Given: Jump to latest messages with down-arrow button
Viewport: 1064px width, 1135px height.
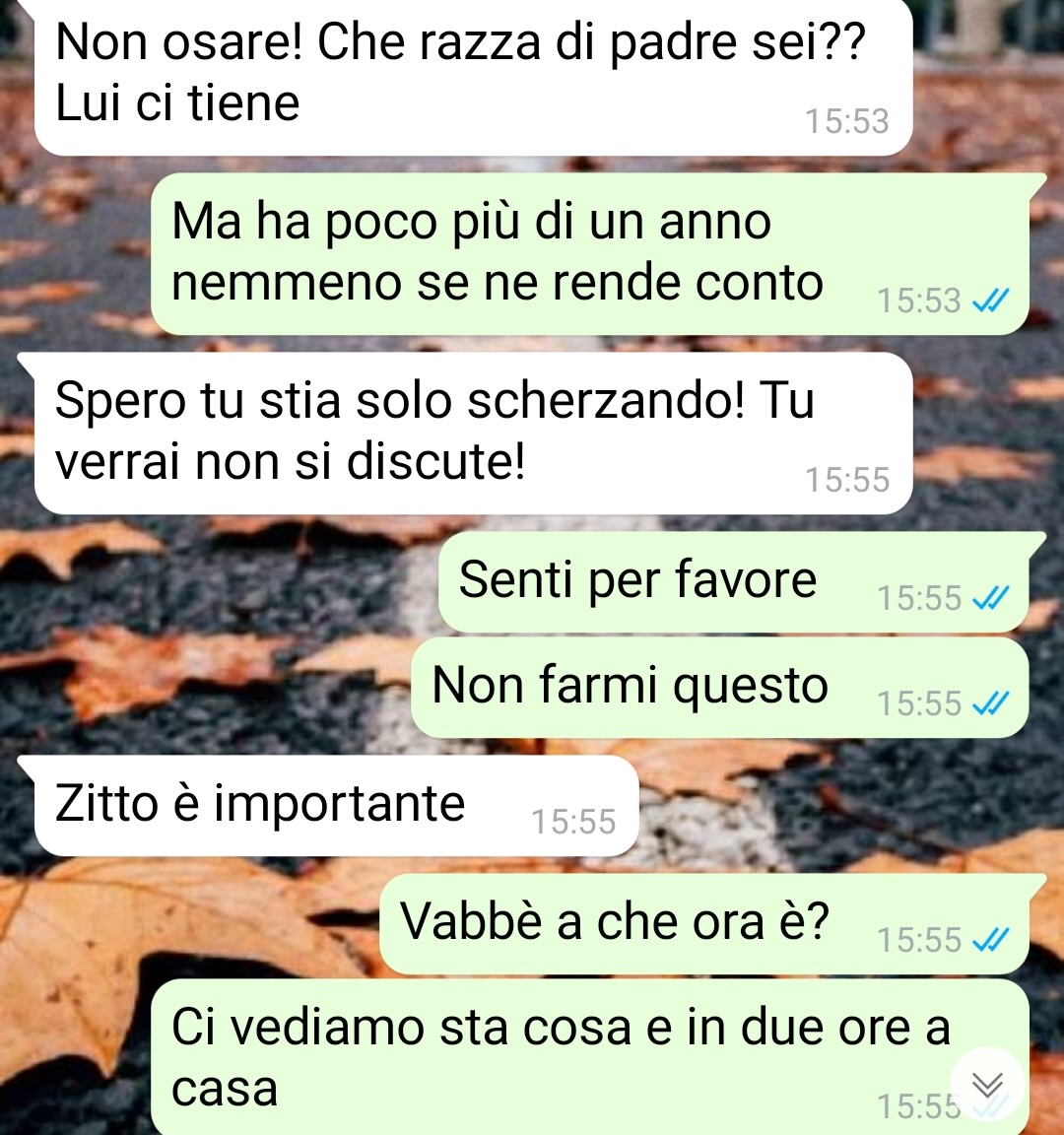Looking at the screenshot, I should click(987, 1085).
